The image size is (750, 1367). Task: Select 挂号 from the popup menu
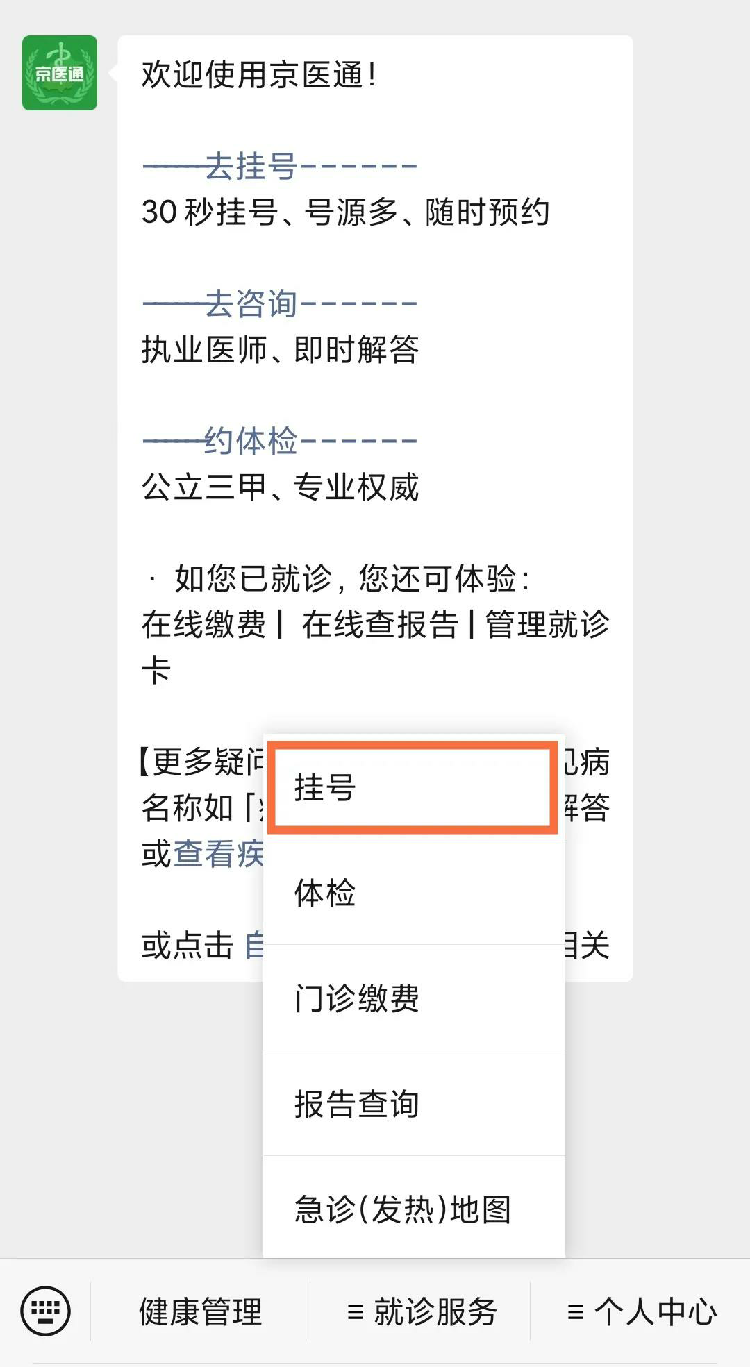(x=412, y=788)
